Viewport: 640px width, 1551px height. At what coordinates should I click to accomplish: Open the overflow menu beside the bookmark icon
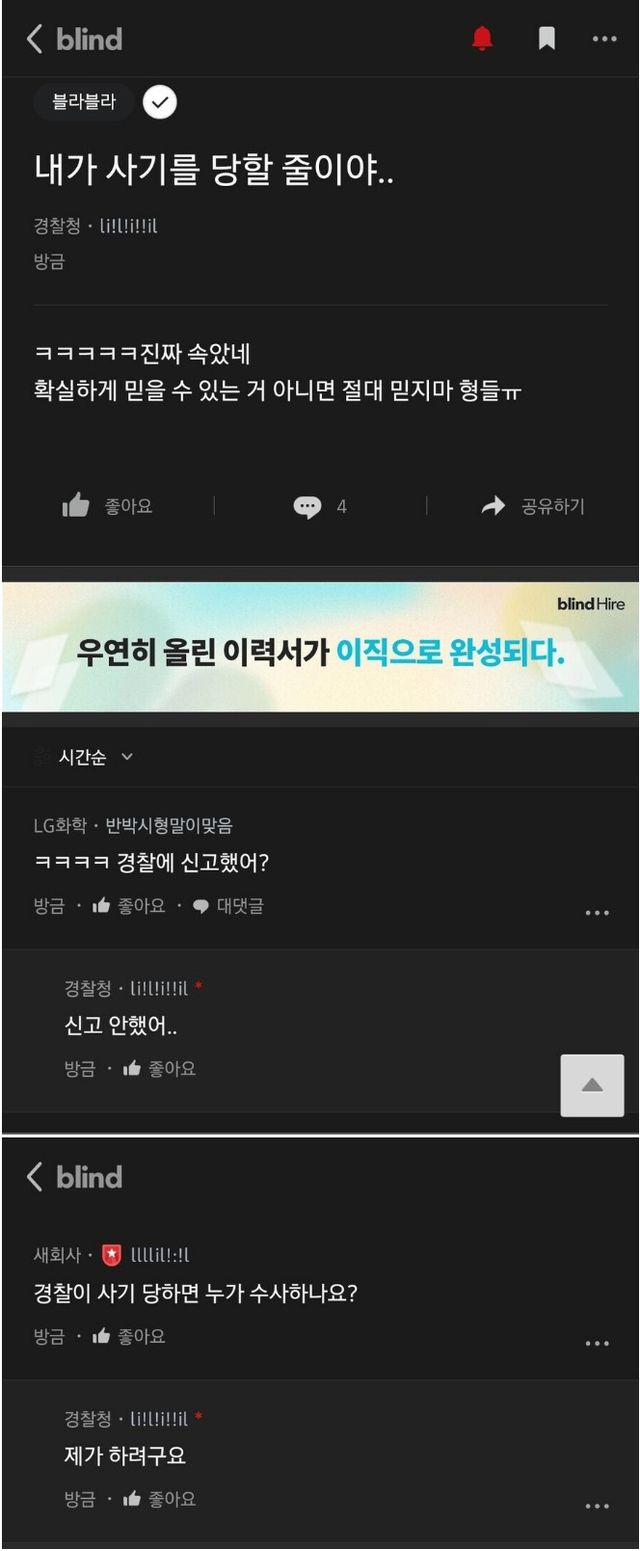[604, 39]
